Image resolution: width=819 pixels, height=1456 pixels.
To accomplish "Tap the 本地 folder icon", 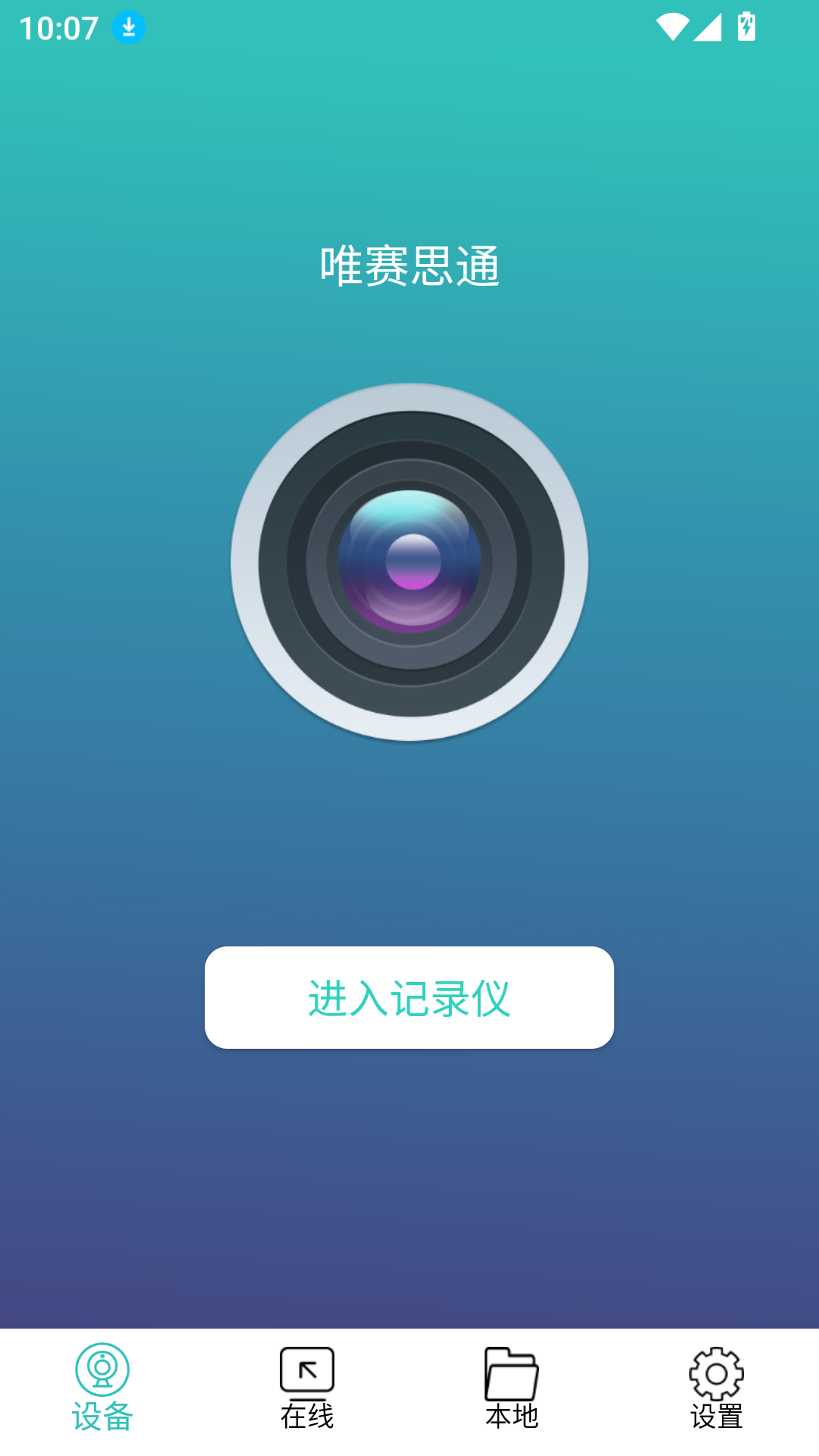I will click(510, 1373).
